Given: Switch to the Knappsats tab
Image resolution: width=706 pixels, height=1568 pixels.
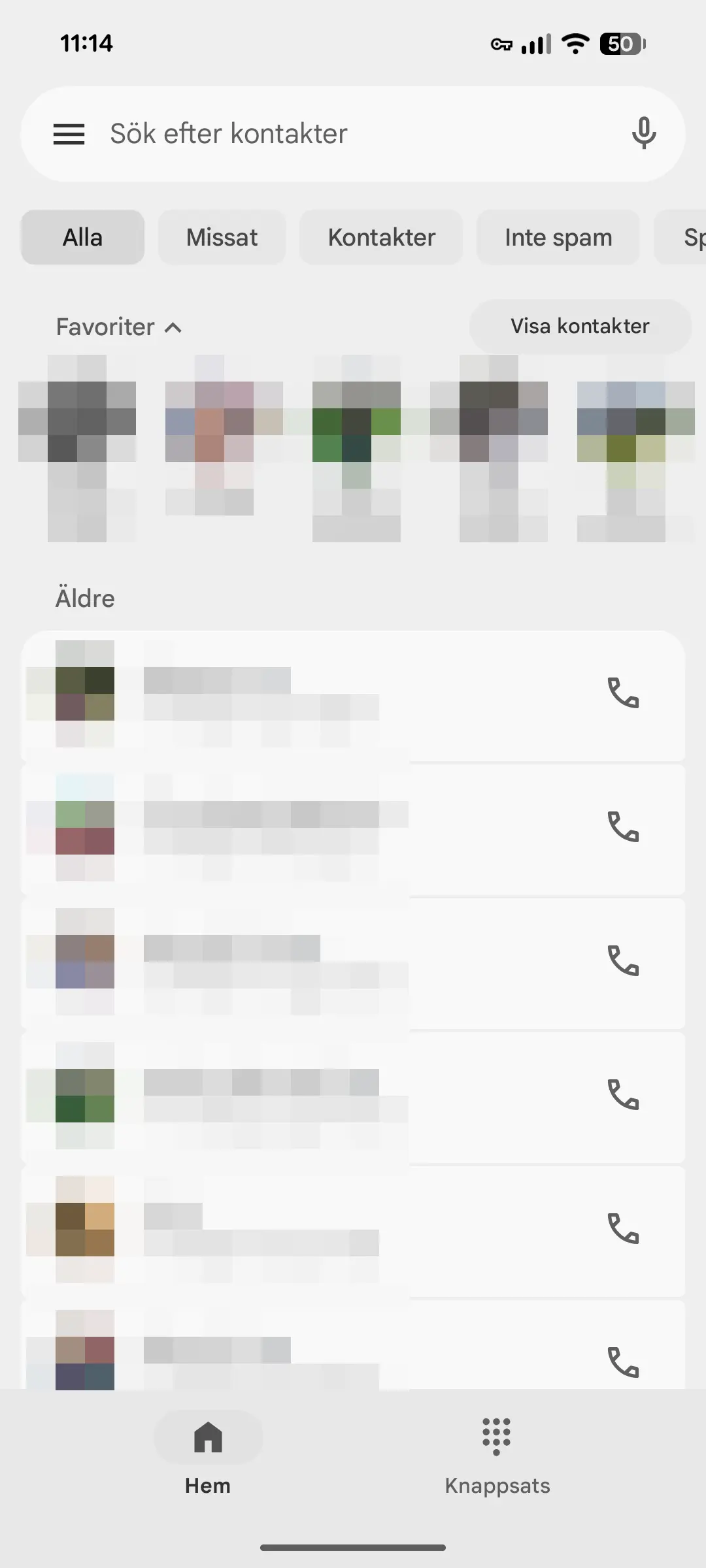Looking at the screenshot, I should [497, 1456].
